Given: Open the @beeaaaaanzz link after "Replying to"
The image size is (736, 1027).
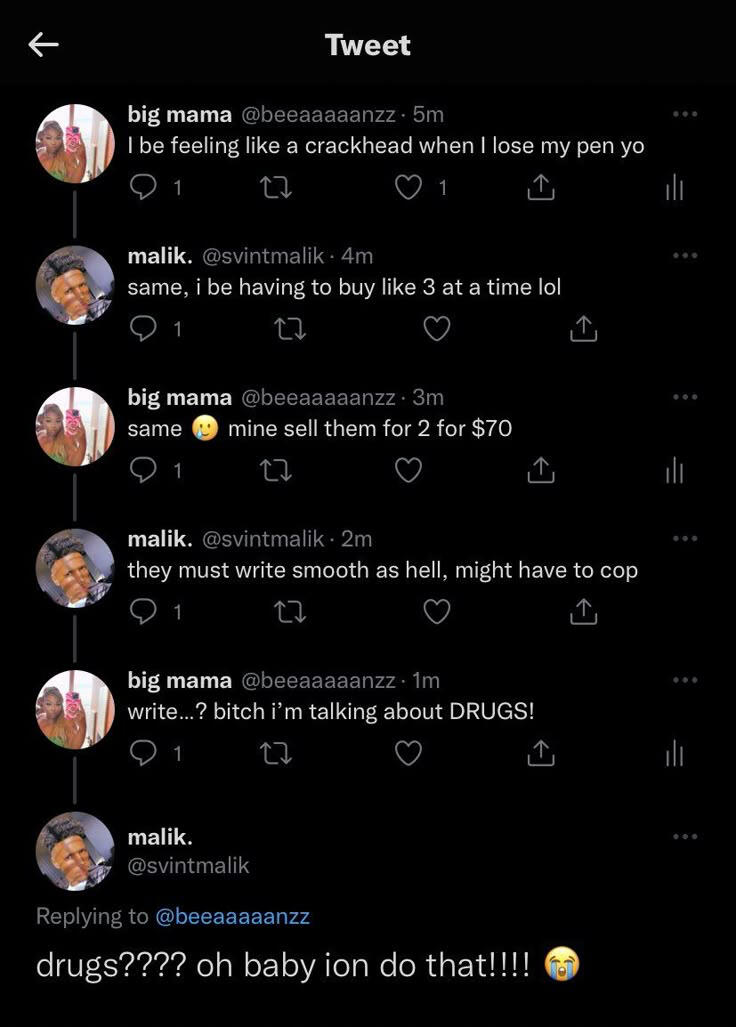Looking at the screenshot, I should click(x=232, y=915).
